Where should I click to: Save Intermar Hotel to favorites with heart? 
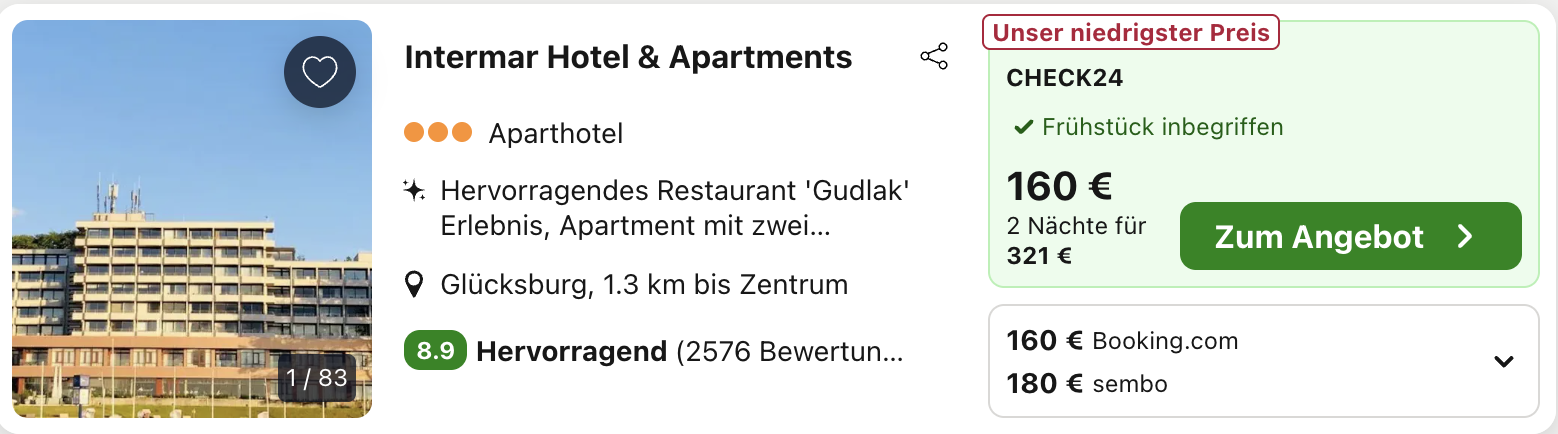coord(320,71)
